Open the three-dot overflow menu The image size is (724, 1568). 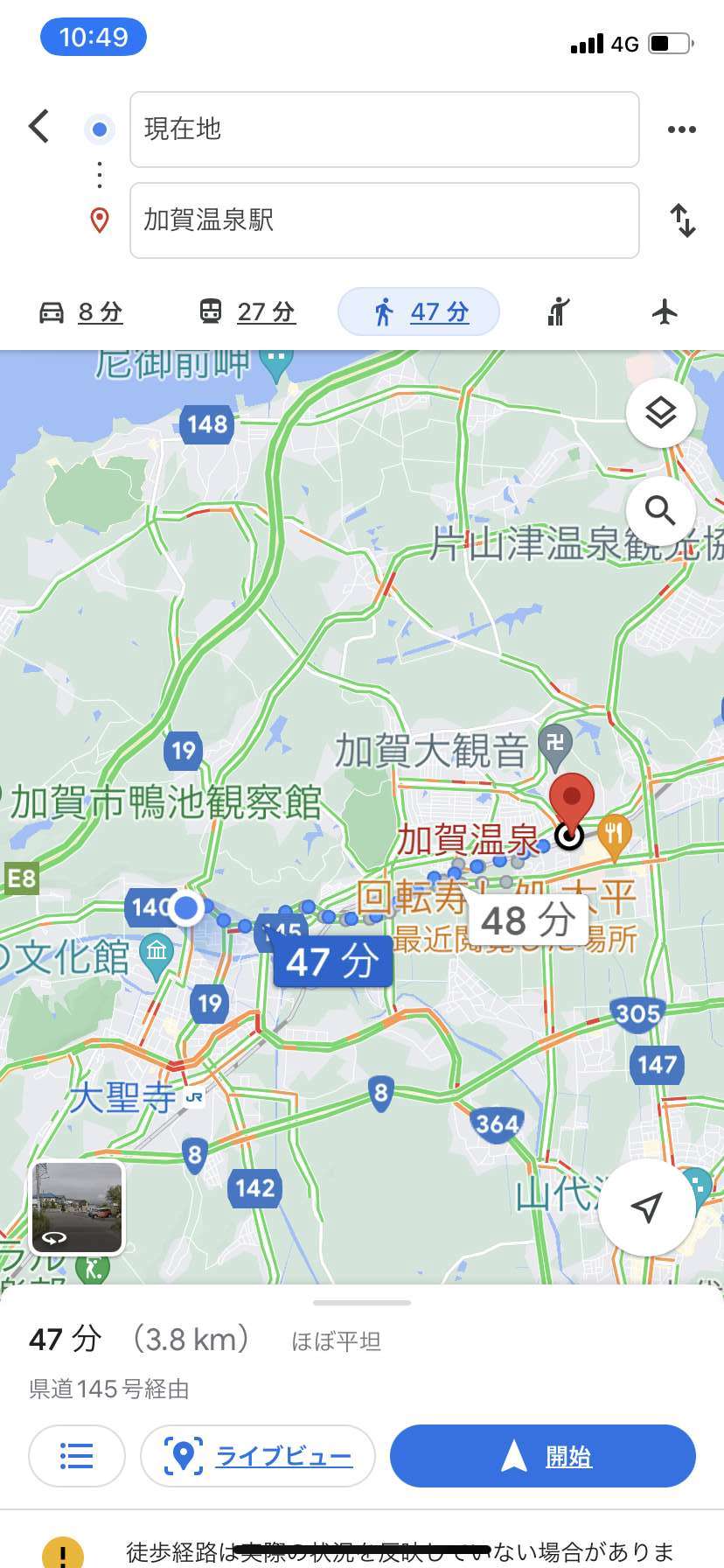click(681, 129)
